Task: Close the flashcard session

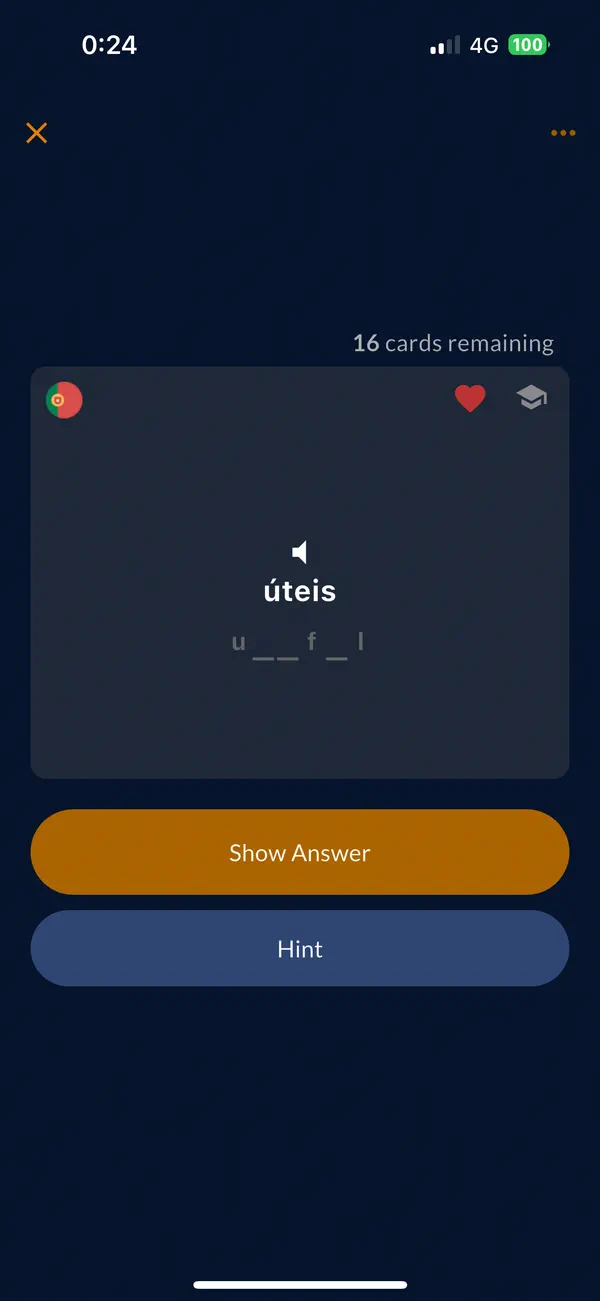Action: [x=37, y=133]
